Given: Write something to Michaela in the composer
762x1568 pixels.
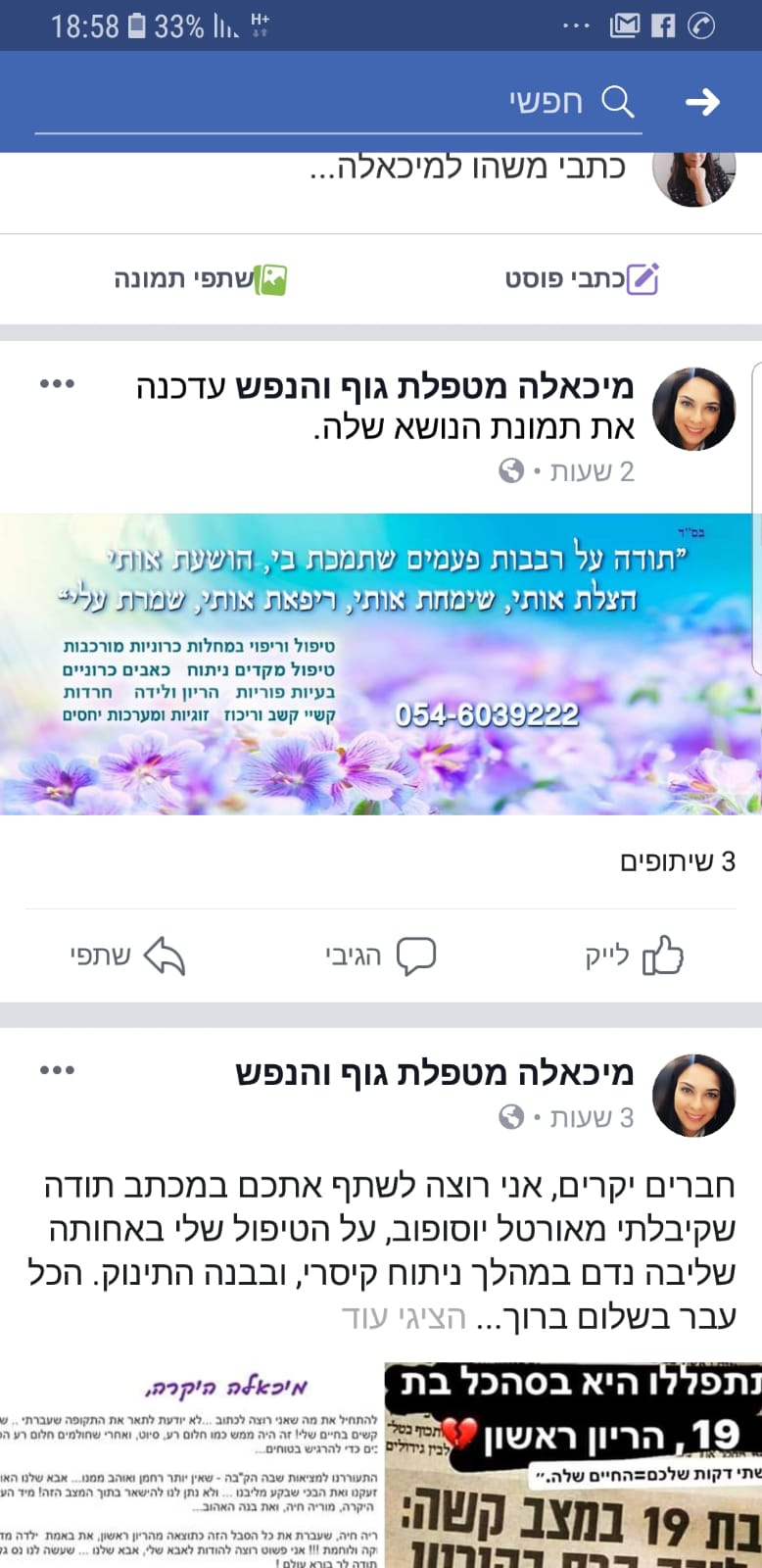Looking at the screenshot, I should 467,166.
